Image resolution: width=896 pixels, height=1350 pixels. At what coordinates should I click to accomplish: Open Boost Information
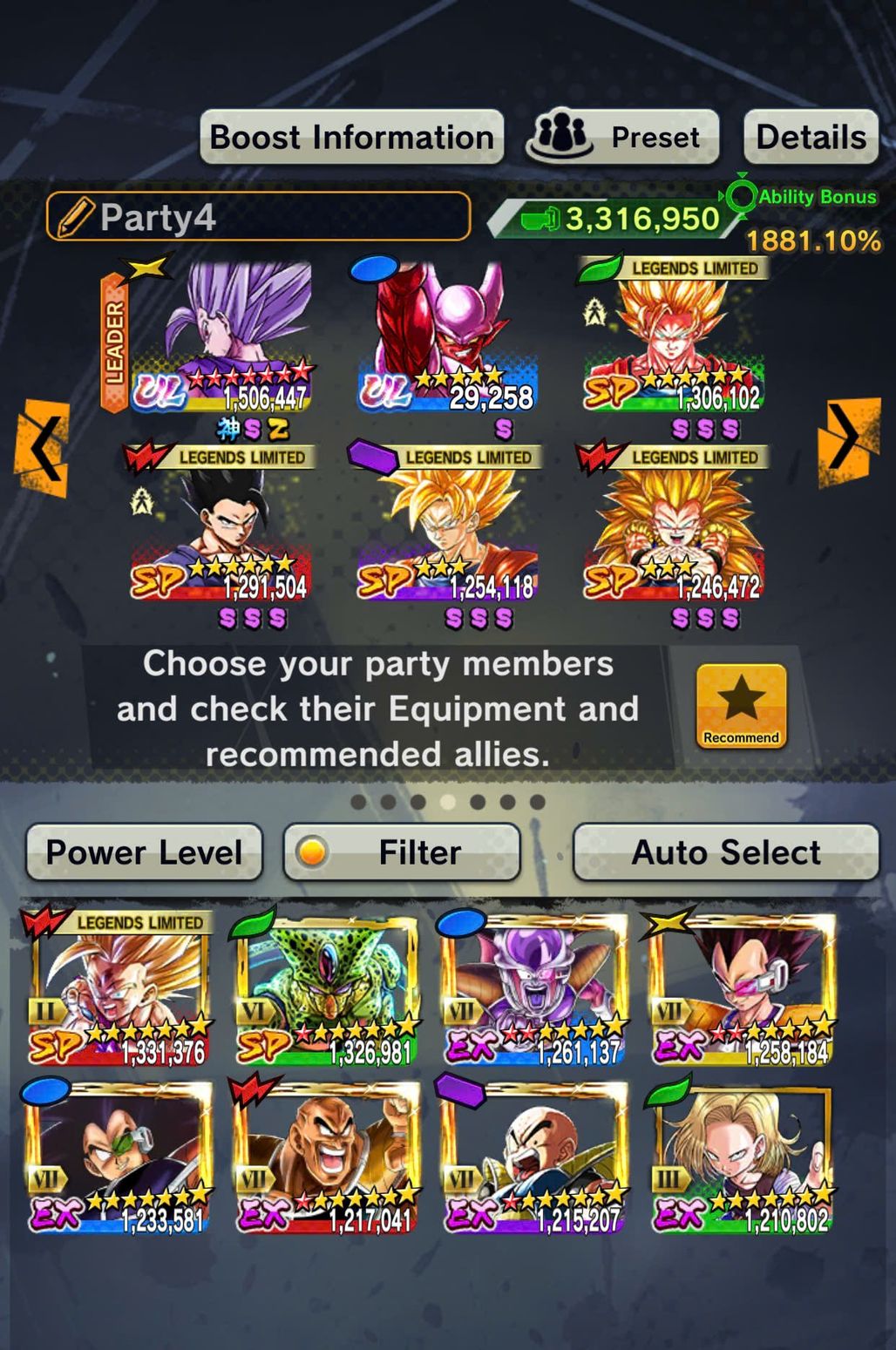351,138
